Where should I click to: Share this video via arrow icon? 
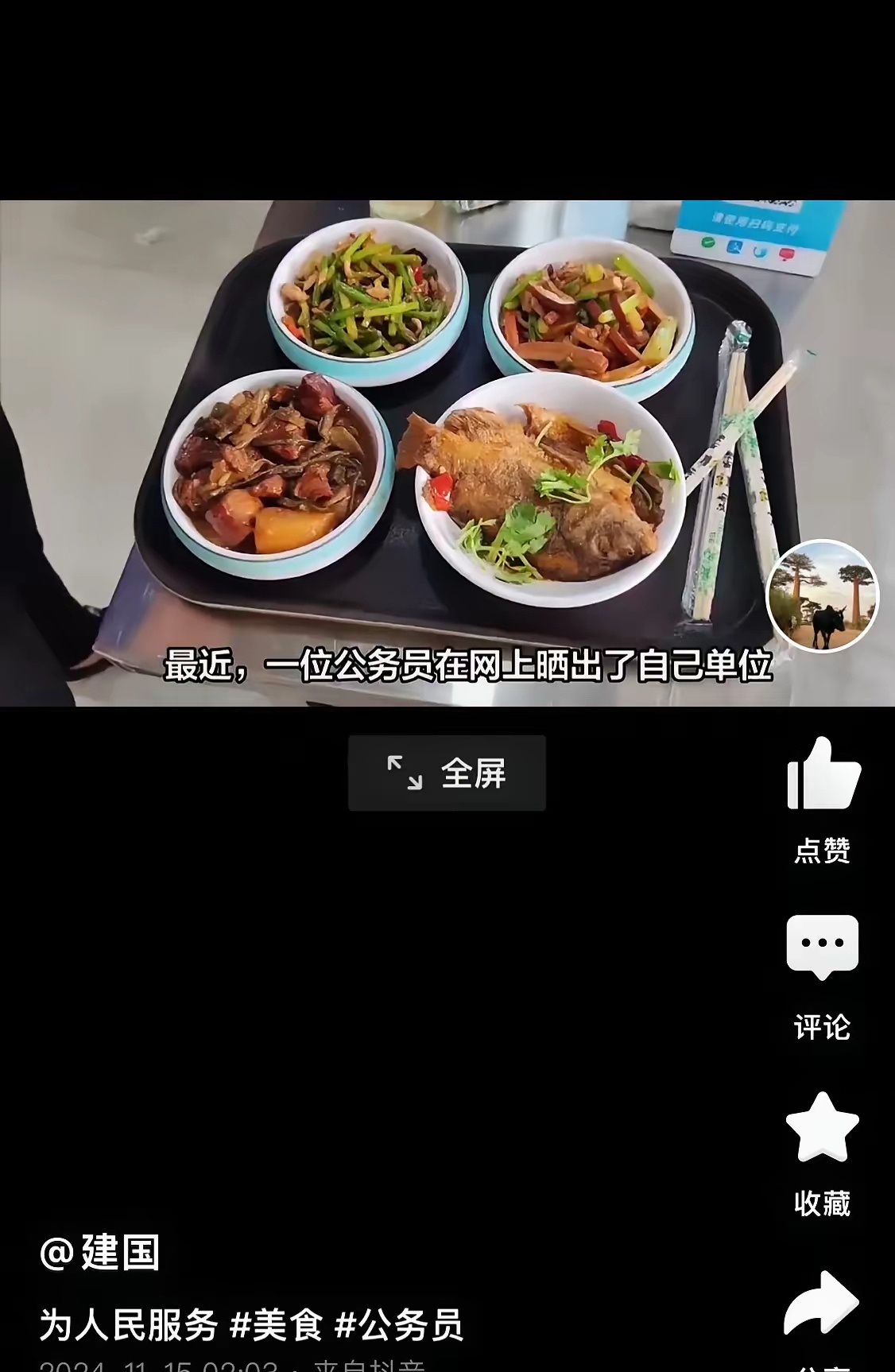tap(821, 1304)
